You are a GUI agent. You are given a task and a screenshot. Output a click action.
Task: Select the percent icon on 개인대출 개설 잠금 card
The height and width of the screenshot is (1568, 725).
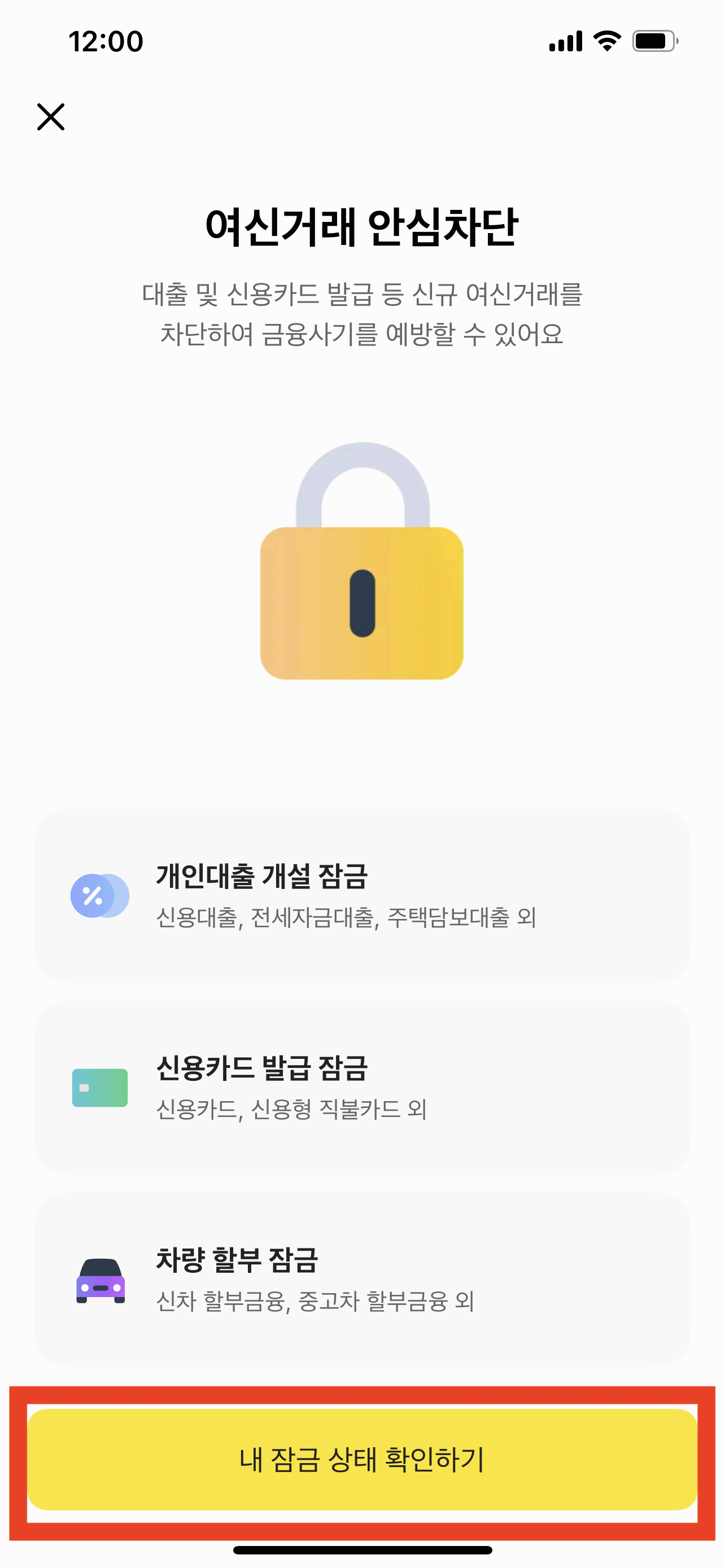101,896
